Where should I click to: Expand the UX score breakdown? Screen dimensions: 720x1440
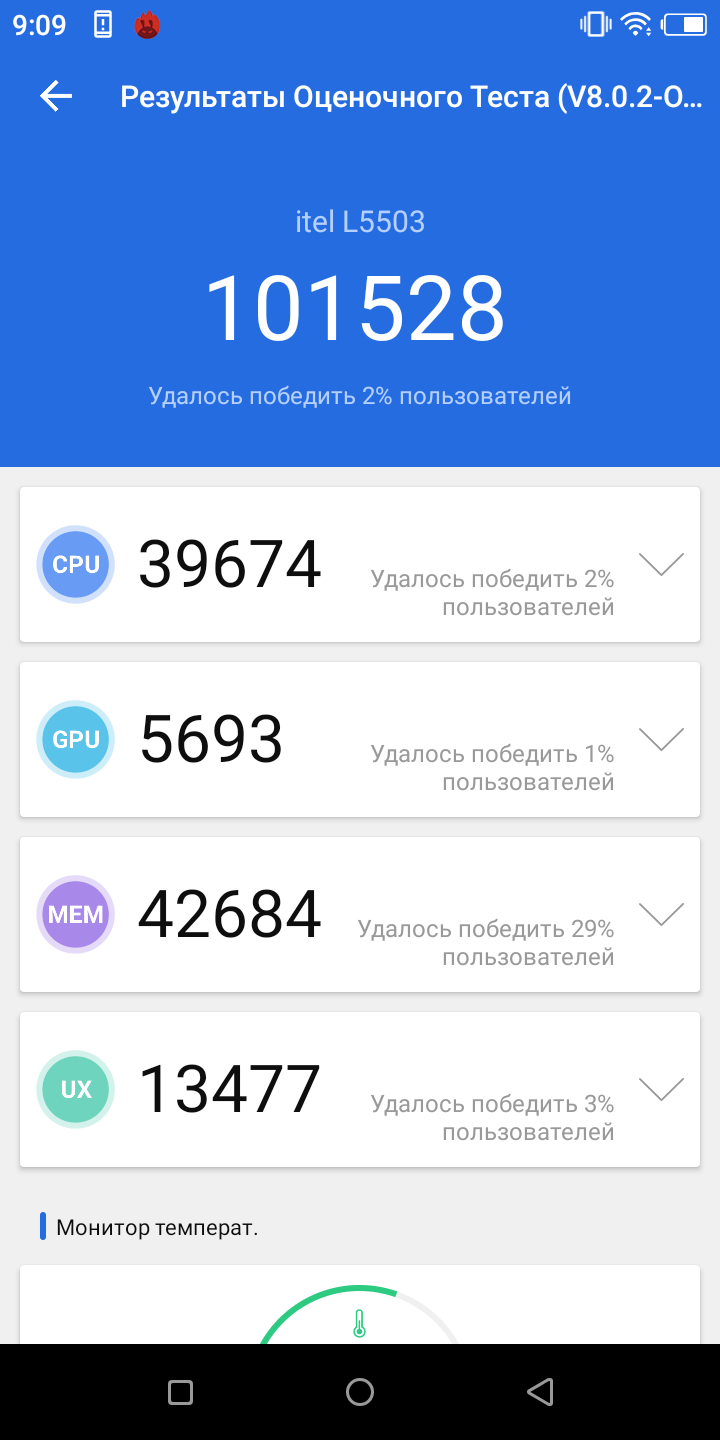[x=661, y=1090]
